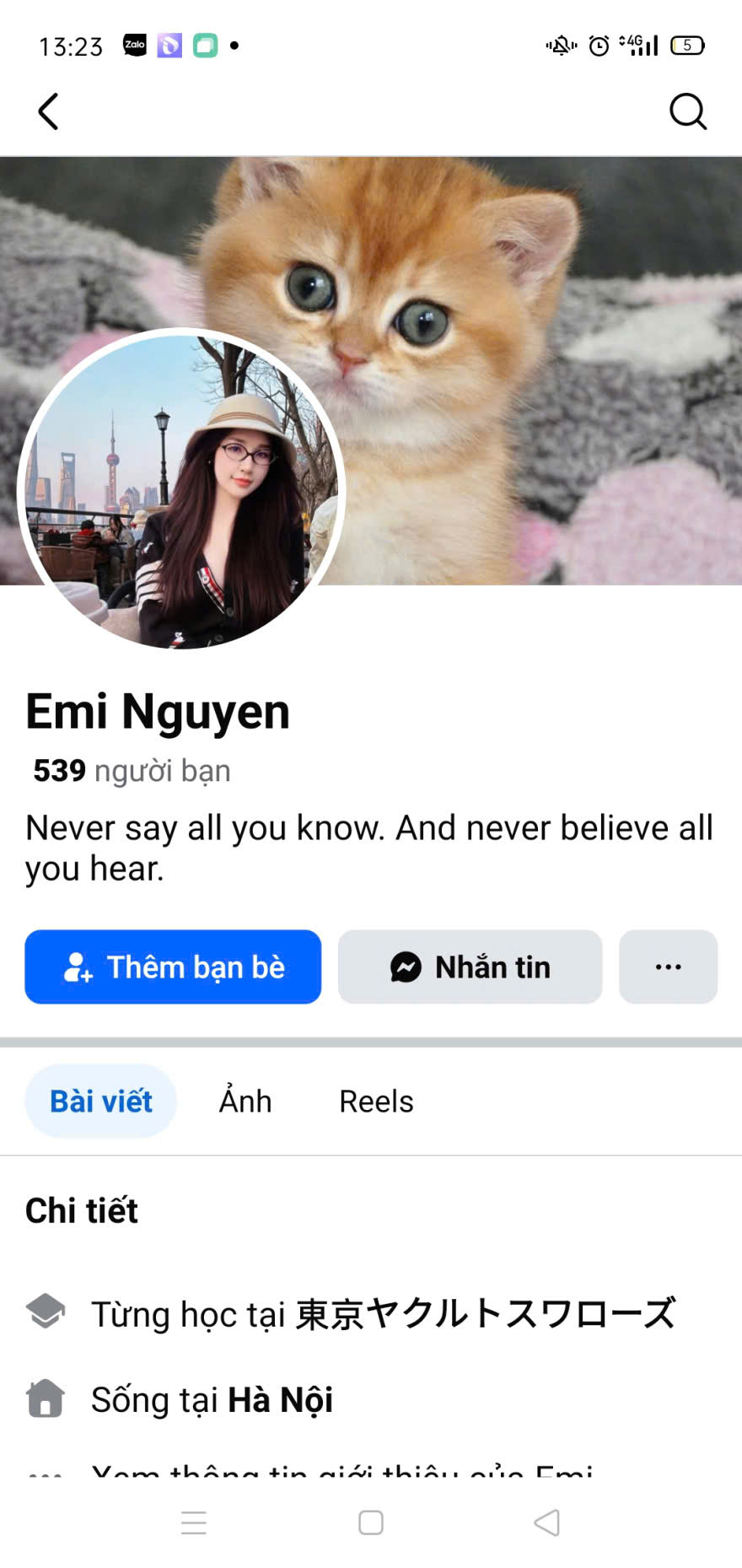Image resolution: width=742 pixels, height=1568 pixels.
Task: Open the 539 người bạn friends list
Action: [x=132, y=770]
